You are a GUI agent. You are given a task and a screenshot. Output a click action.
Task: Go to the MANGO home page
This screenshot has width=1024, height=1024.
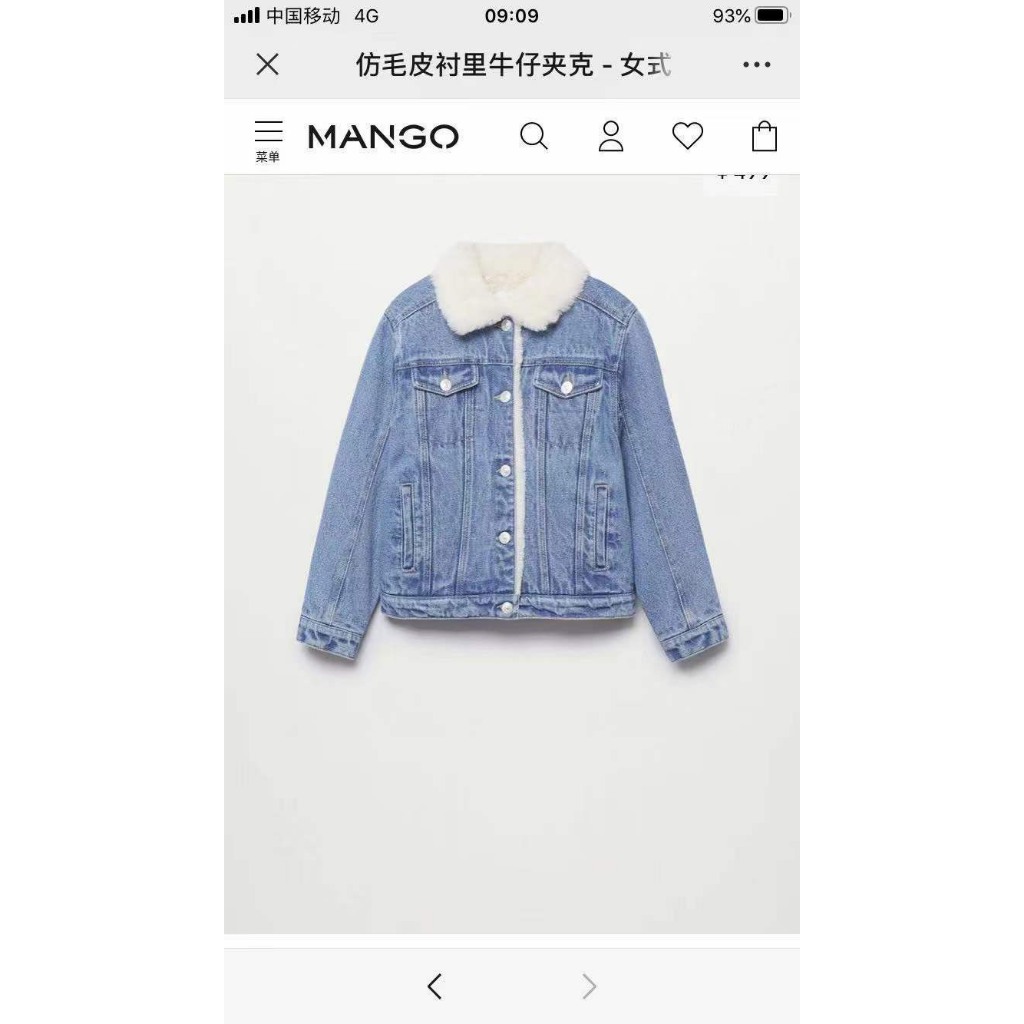click(383, 137)
